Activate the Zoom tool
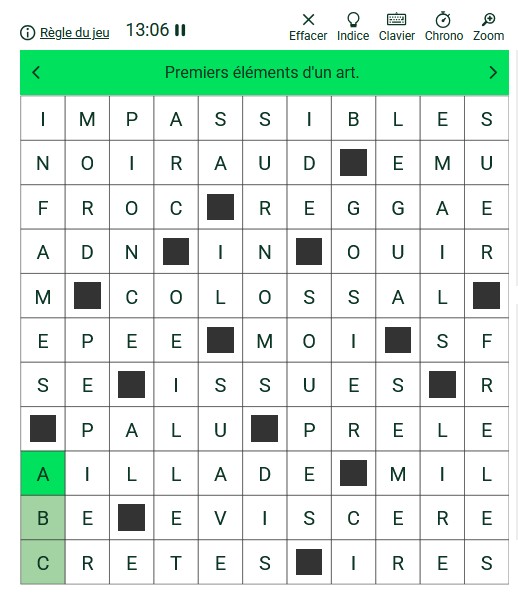 point(488,27)
